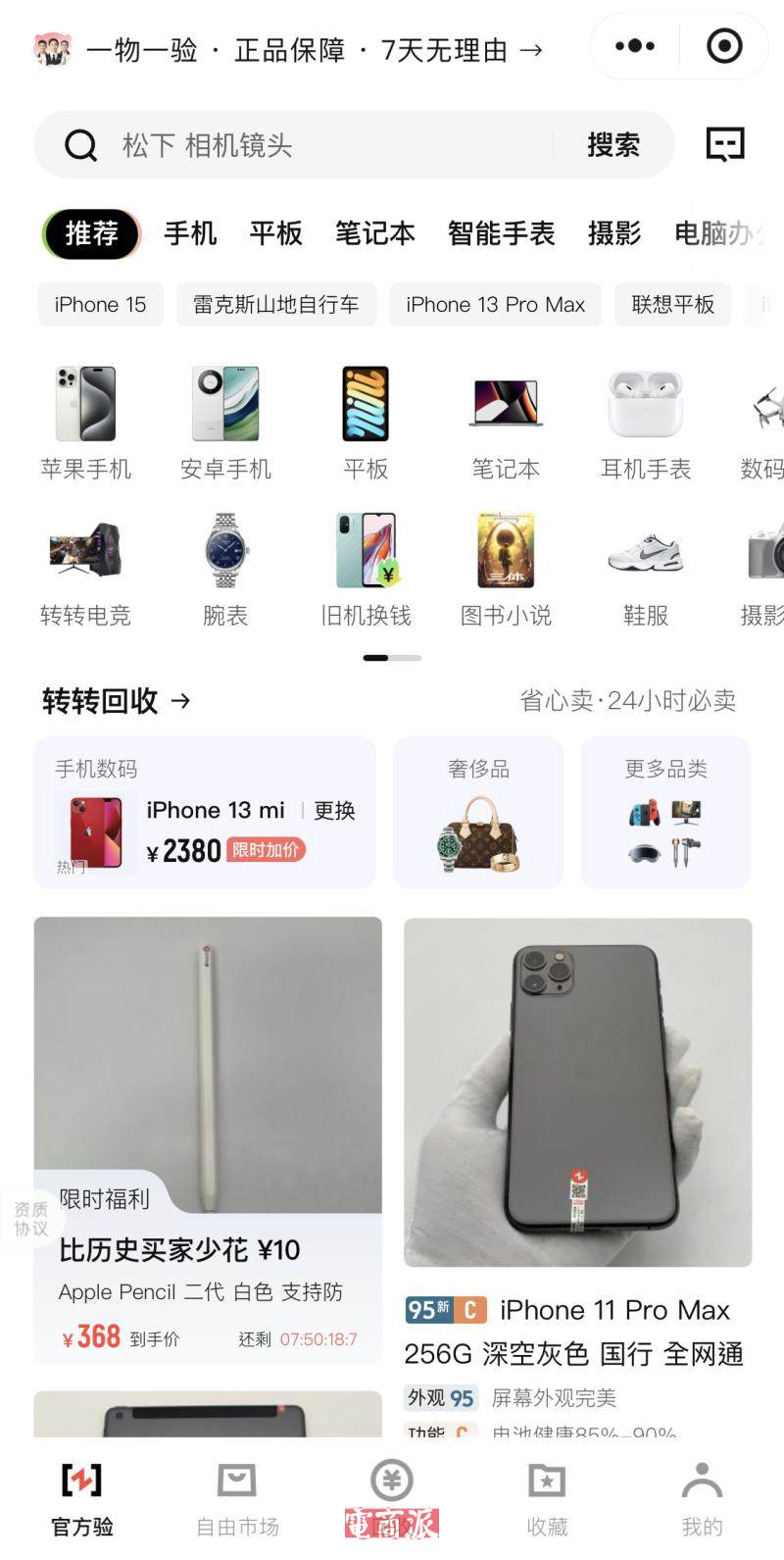This screenshot has height=1560, width=784.
Task: Open the 转转回收 section link
Action: click(x=116, y=701)
